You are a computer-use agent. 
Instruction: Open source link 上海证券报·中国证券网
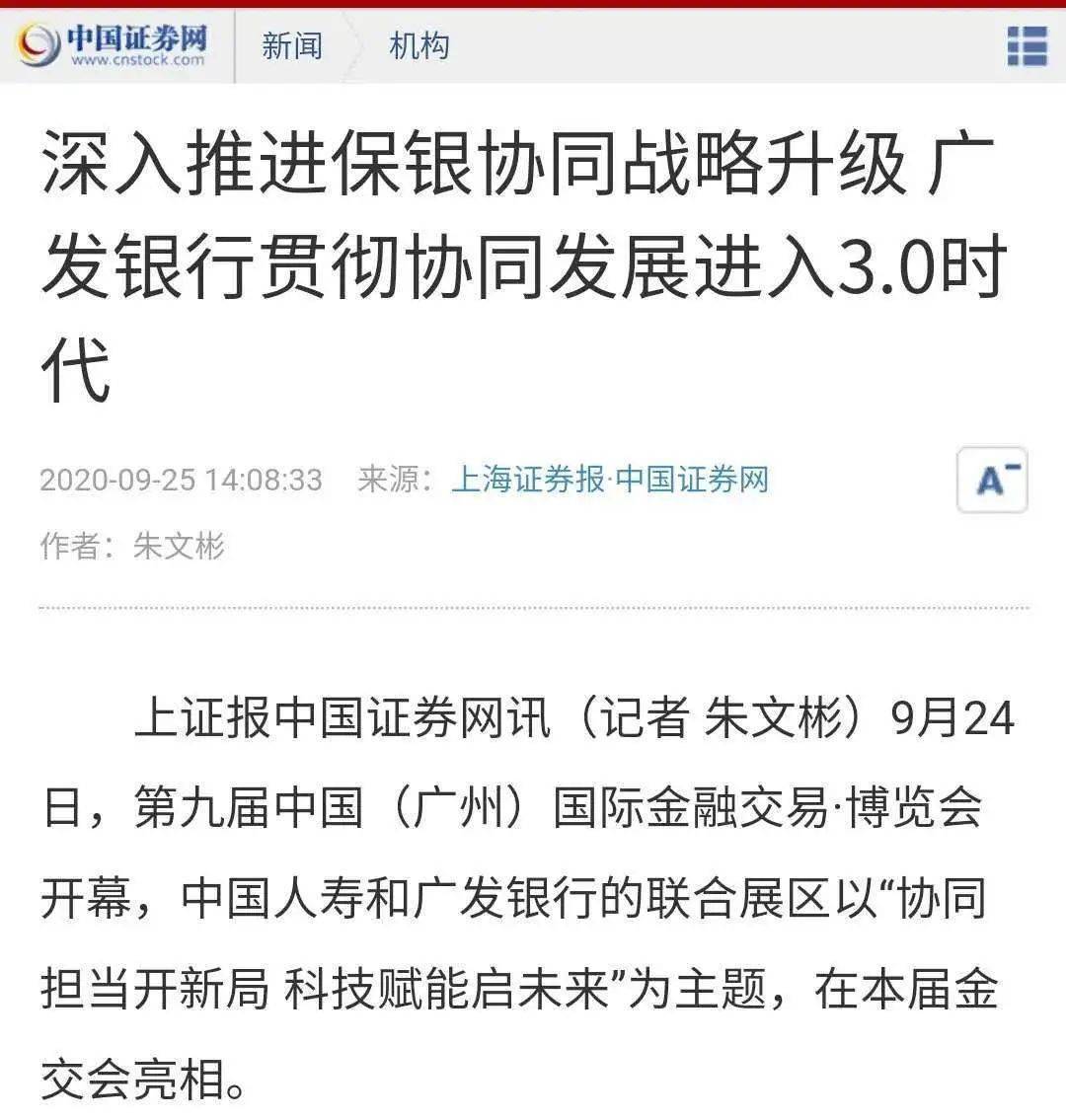609,481
